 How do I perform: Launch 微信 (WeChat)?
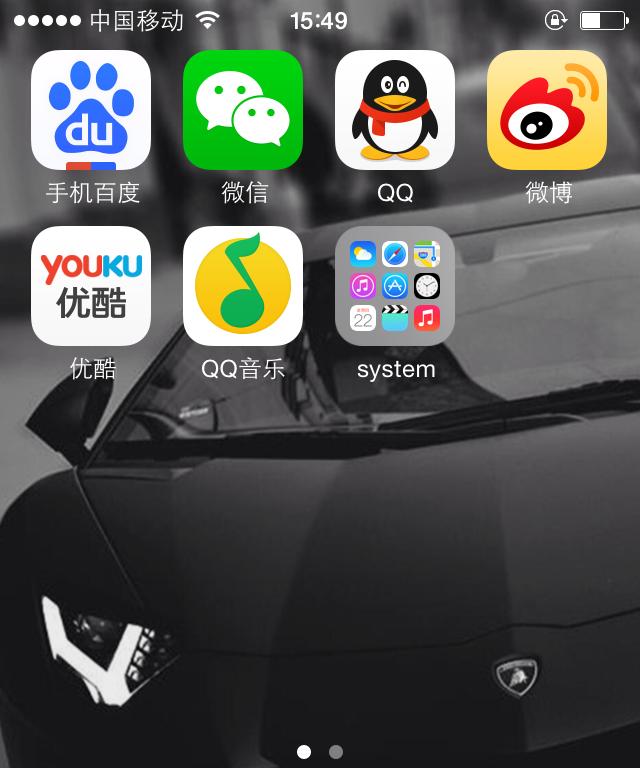click(x=243, y=110)
